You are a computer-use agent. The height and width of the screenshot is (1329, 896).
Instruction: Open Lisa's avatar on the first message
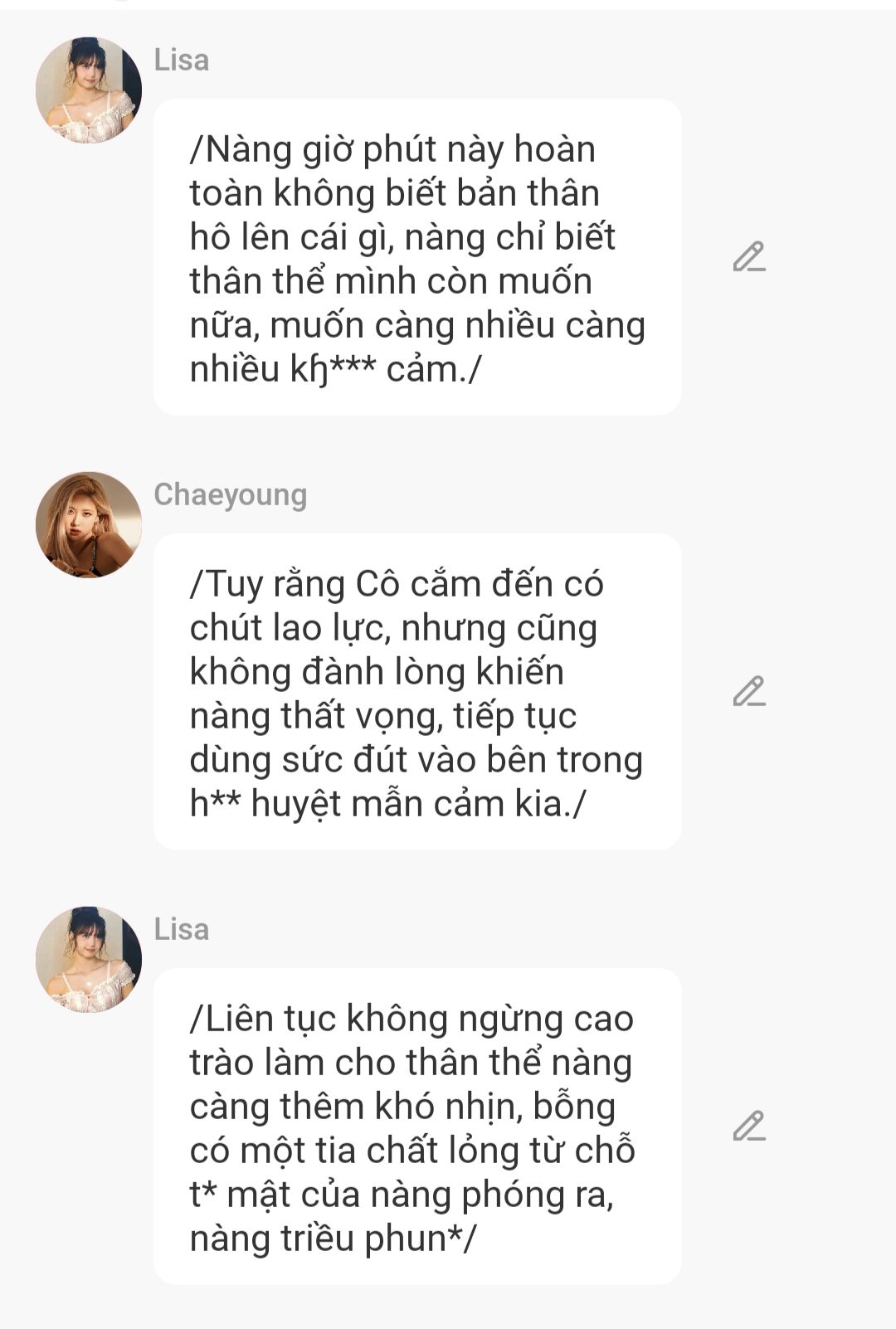pyautogui.click(x=89, y=90)
